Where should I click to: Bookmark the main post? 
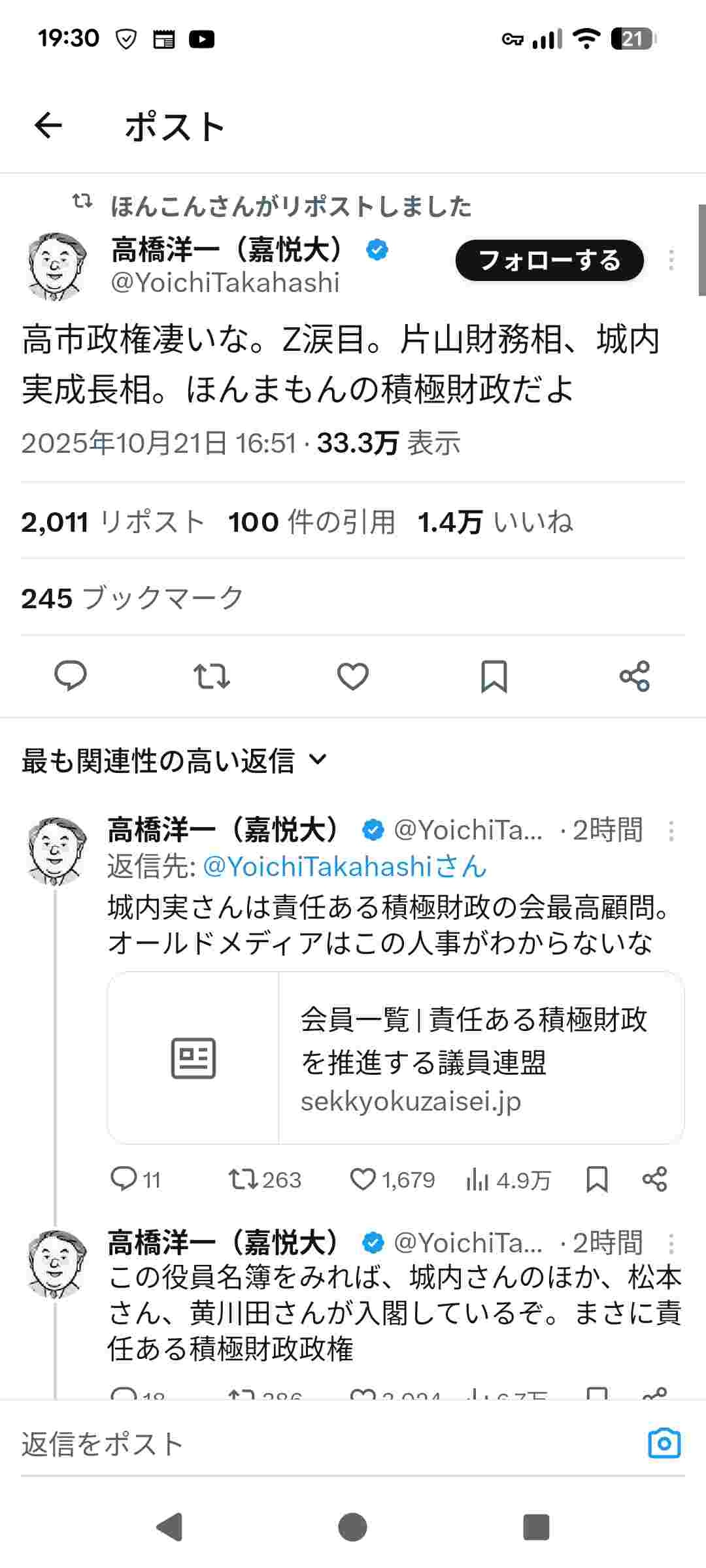click(494, 676)
